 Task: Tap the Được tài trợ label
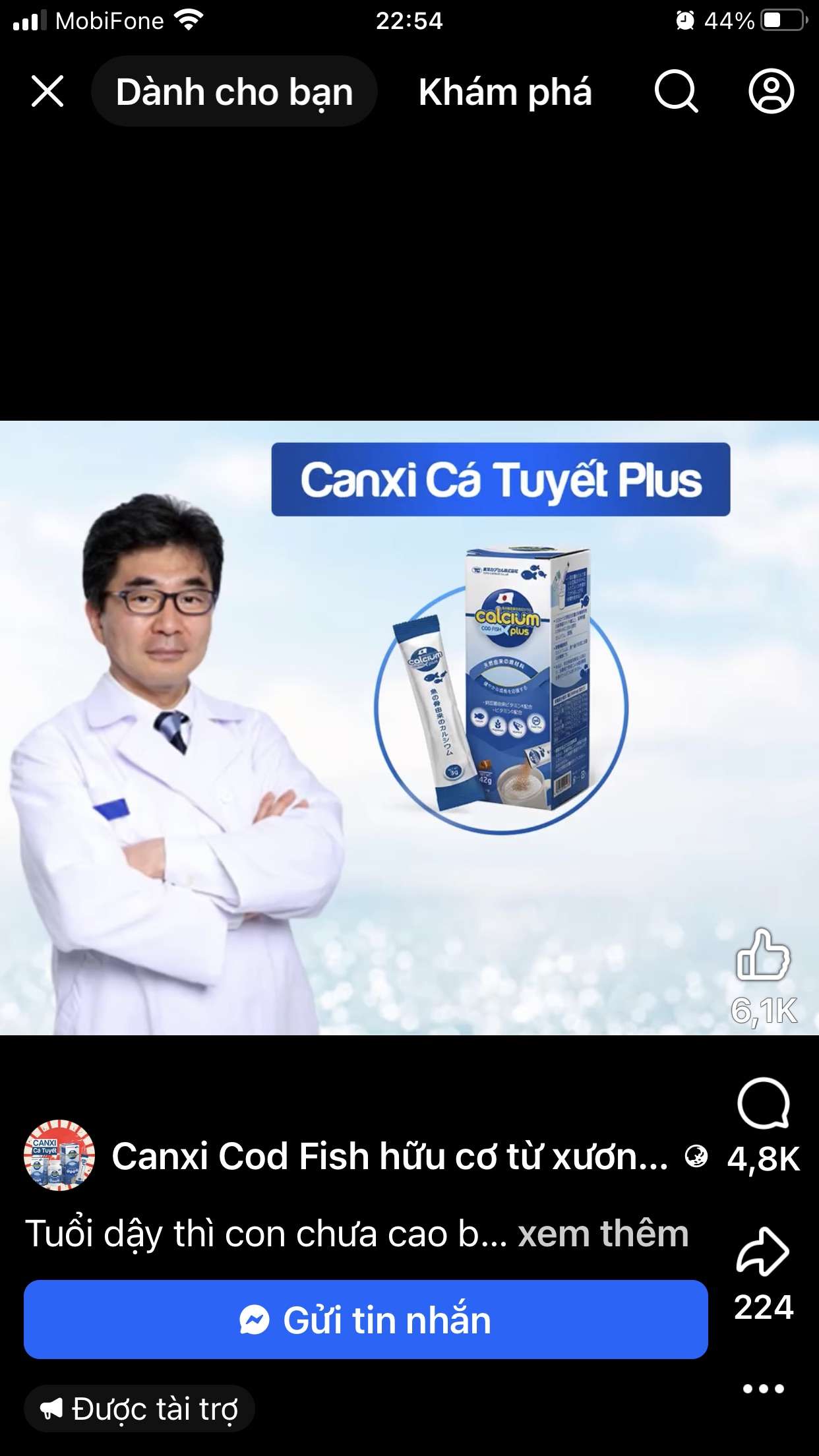coord(140,1409)
